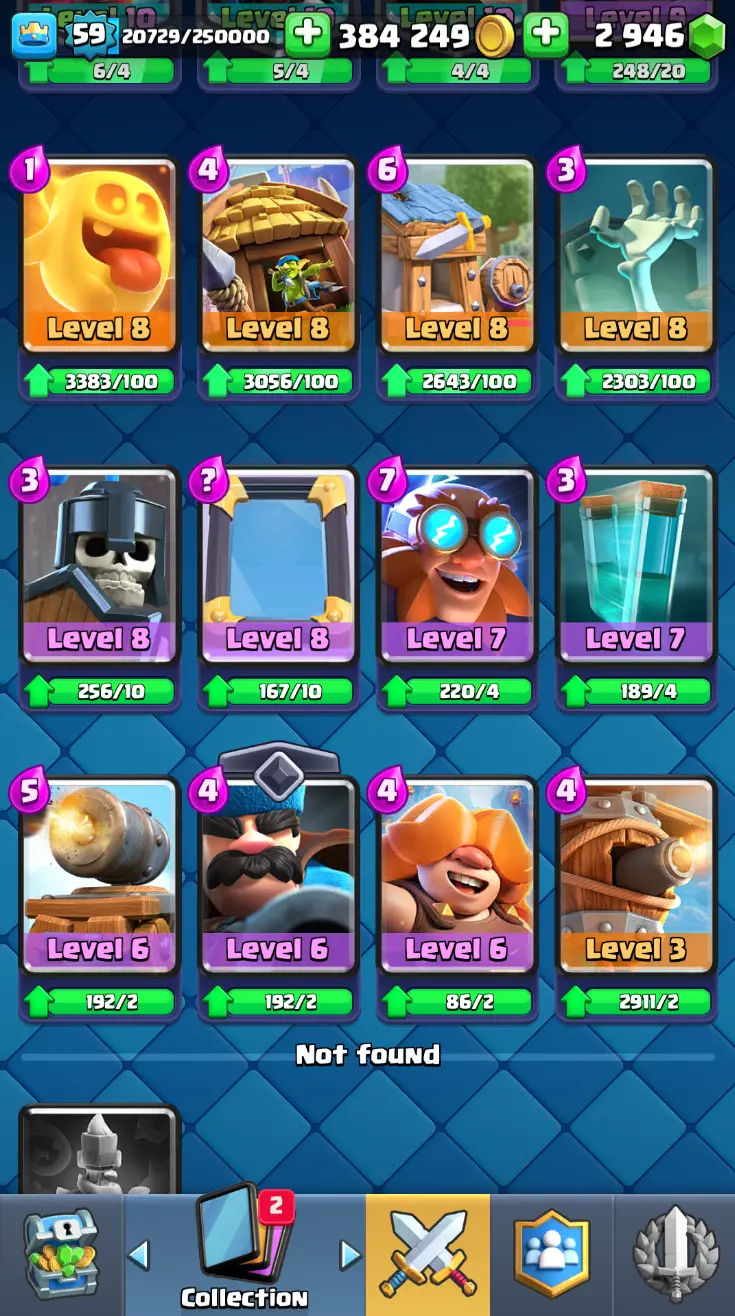Viewport: 735px width, 1316px height.
Task: Open the Clan social tab
Action: (x=551, y=1255)
